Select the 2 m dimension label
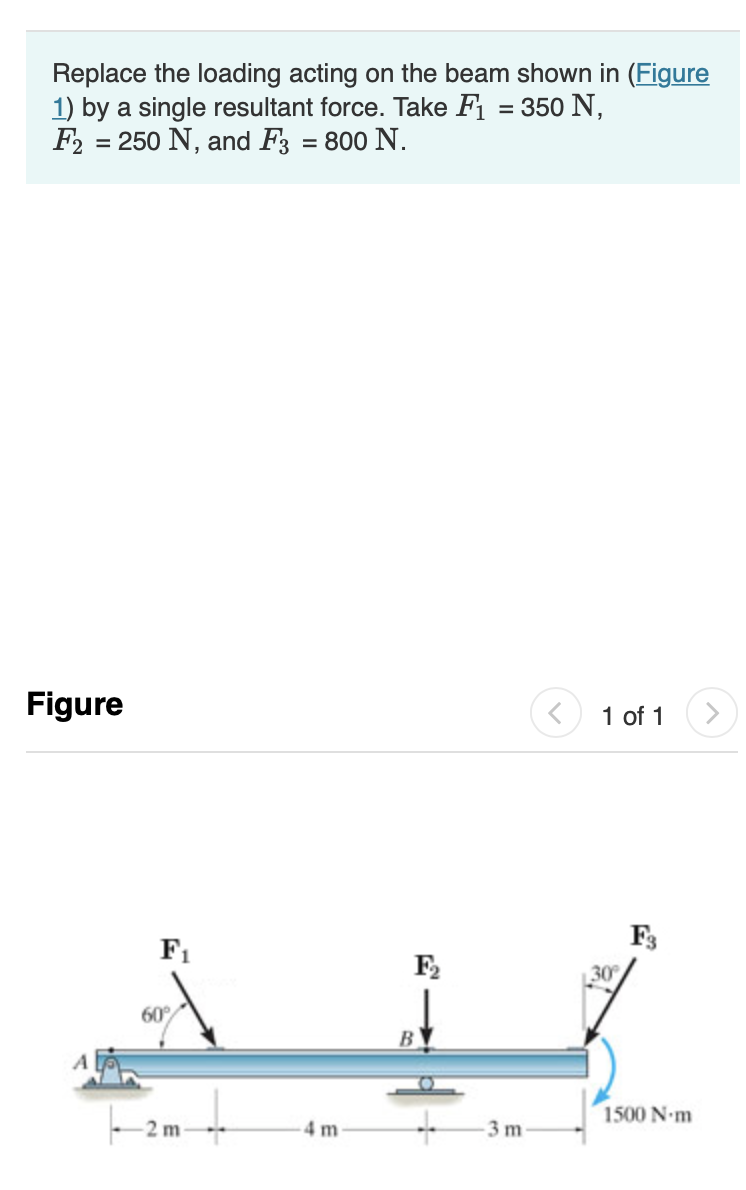Image resolution: width=746 pixels, height=1190 pixels. click(163, 1130)
